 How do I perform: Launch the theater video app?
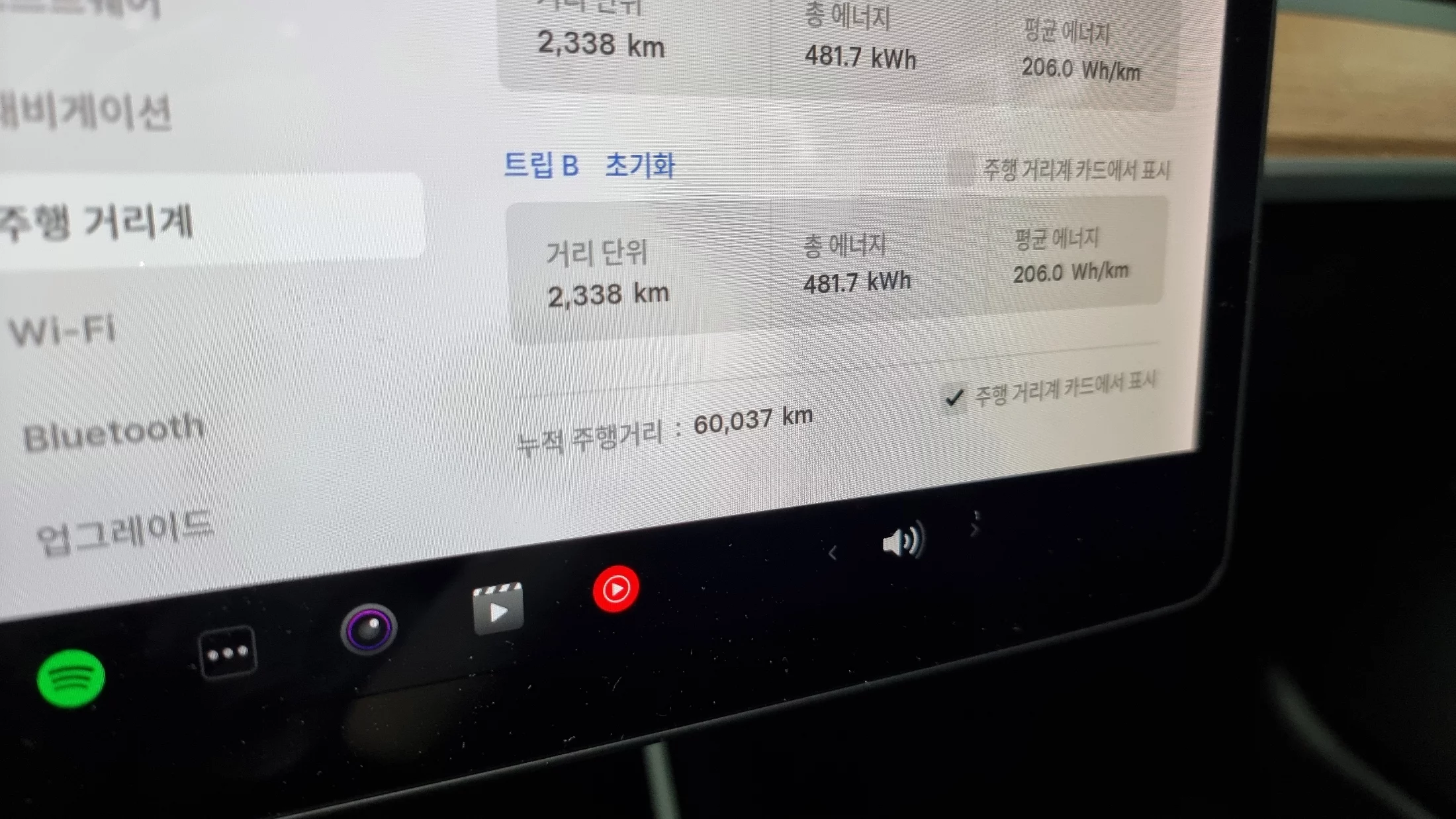coord(498,609)
